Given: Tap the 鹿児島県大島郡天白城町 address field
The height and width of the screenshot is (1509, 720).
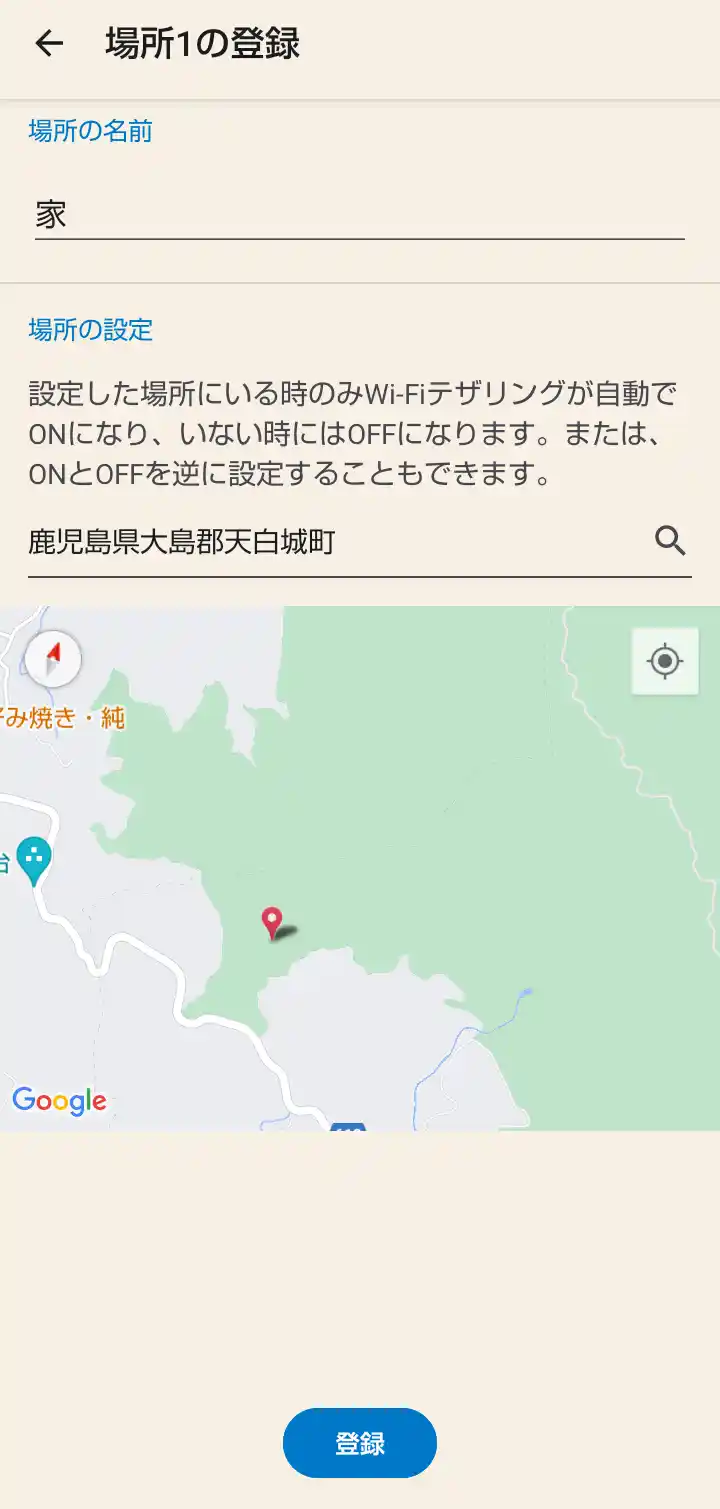Looking at the screenshot, I should click(x=300, y=541).
